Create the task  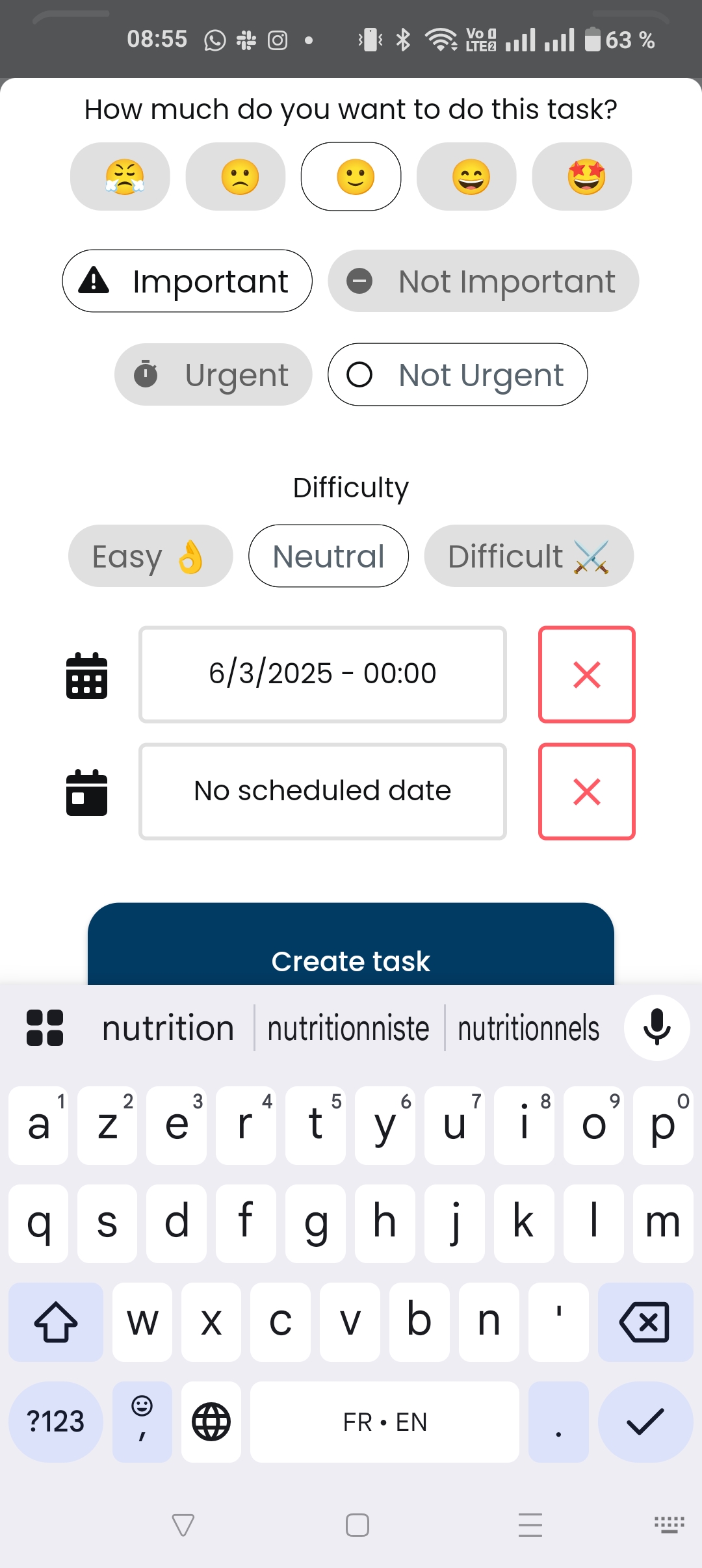click(x=351, y=952)
